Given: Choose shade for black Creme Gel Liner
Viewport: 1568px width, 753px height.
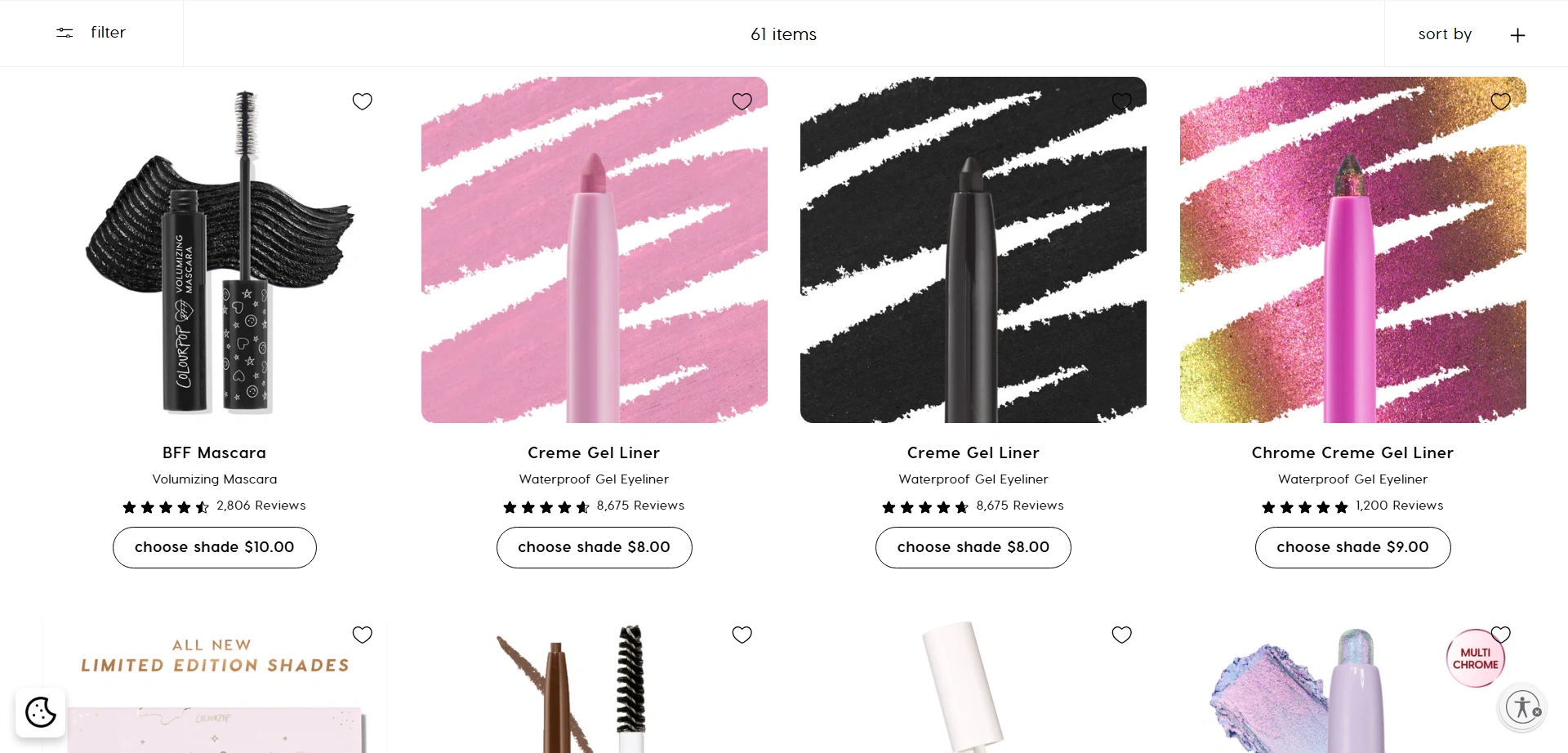Looking at the screenshot, I should point(973,547).
